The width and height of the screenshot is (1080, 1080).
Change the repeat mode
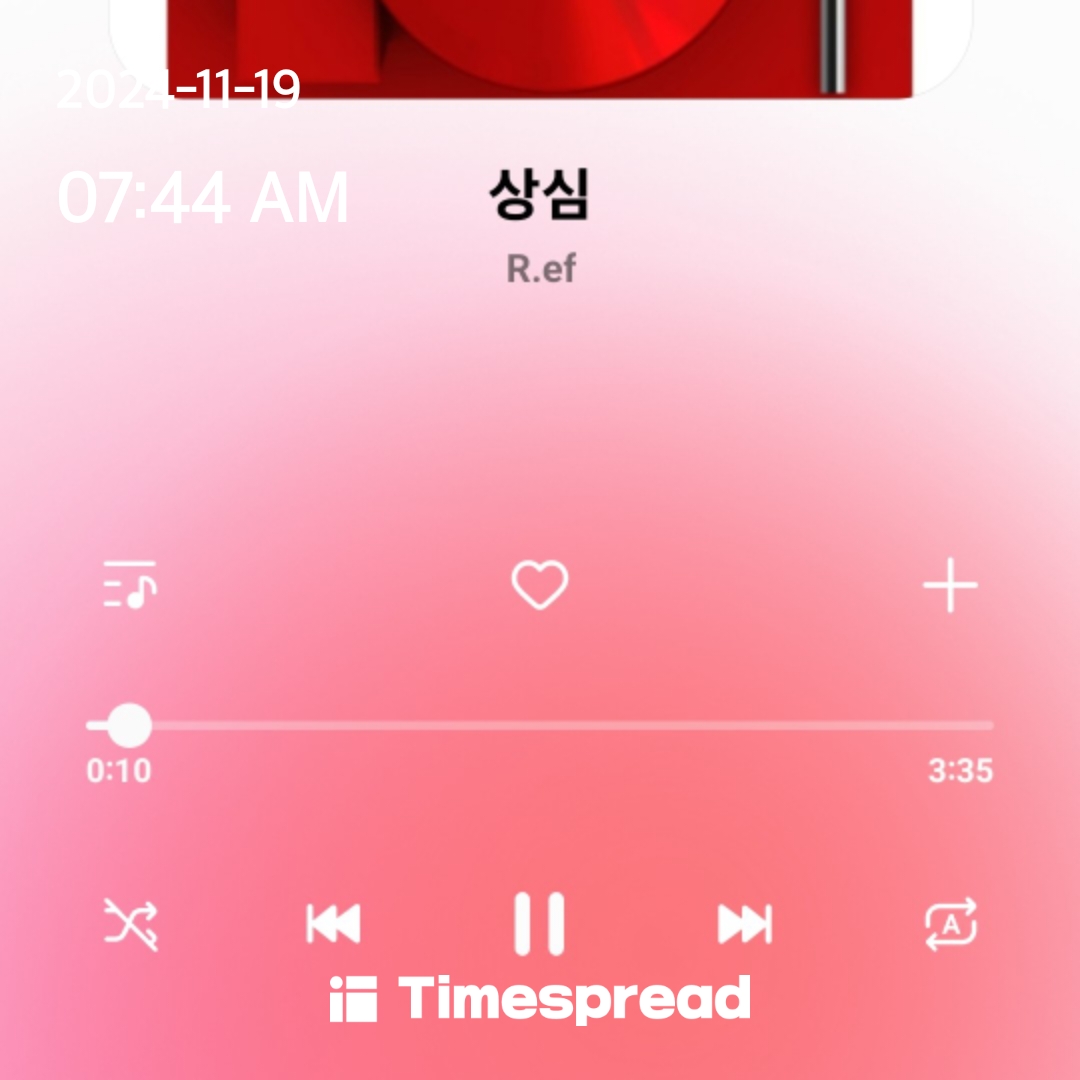point(950,923)
